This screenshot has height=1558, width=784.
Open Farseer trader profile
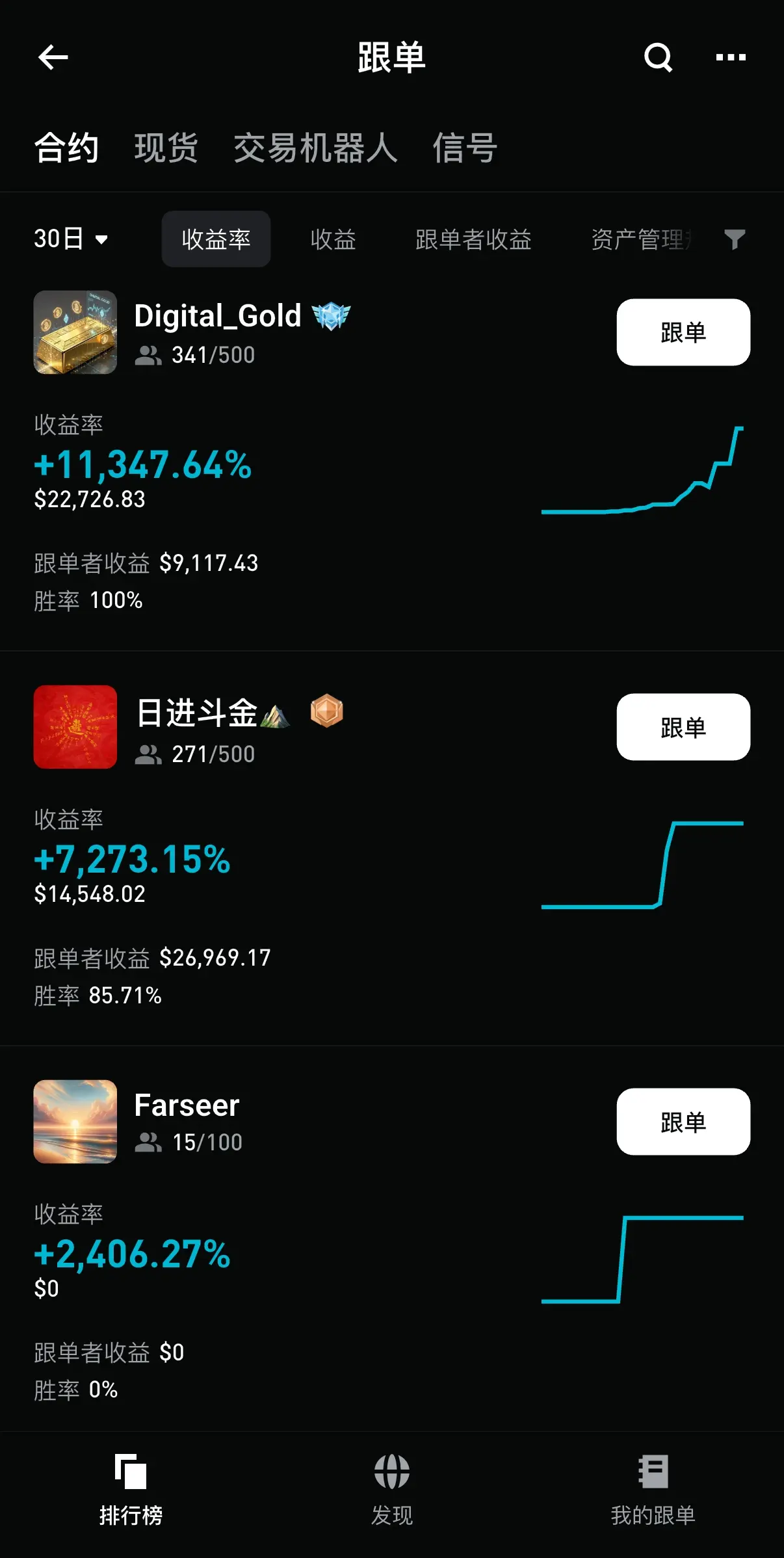(187, 1105)
